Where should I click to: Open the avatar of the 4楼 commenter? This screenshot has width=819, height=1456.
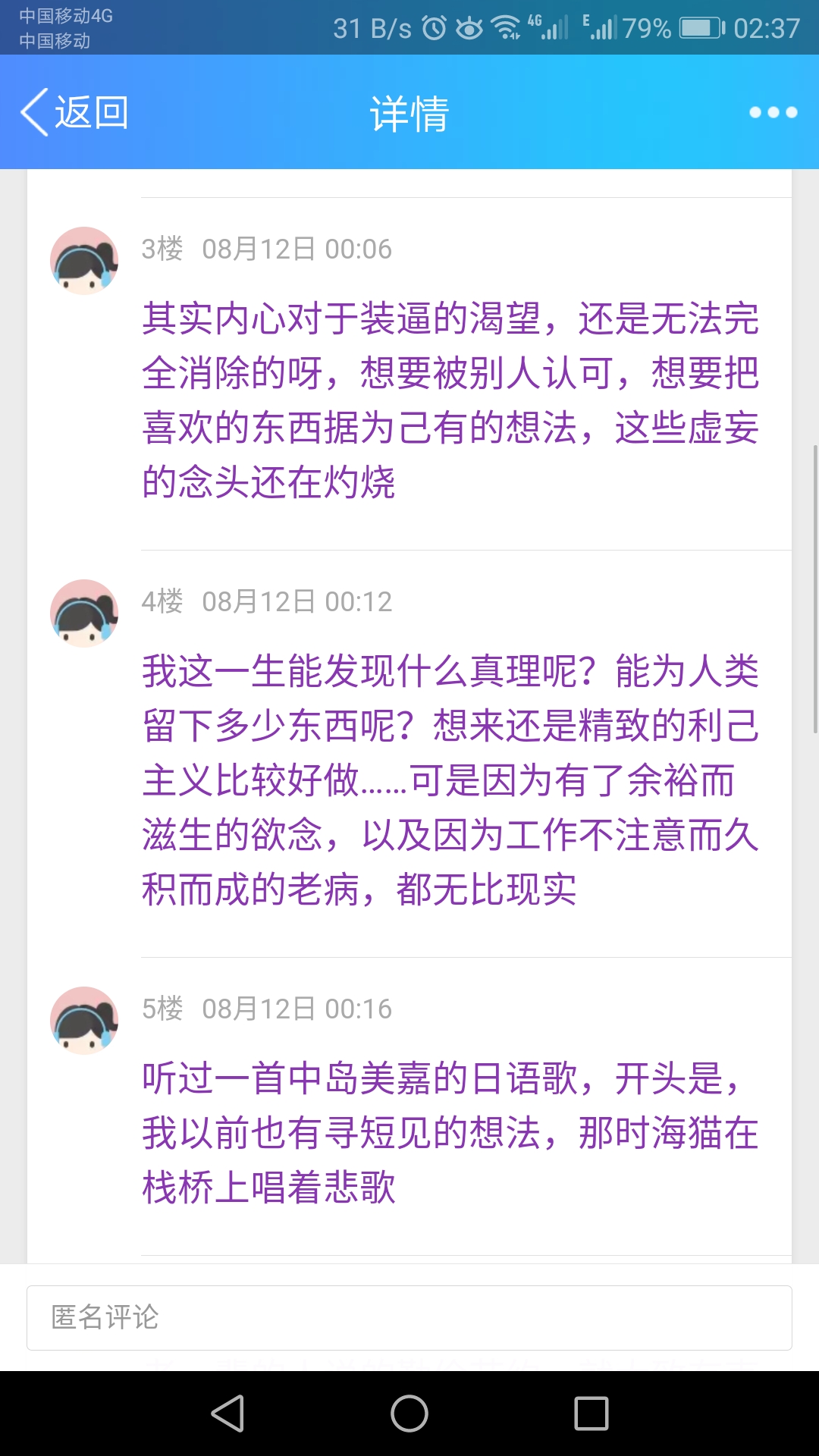(84, 613)
